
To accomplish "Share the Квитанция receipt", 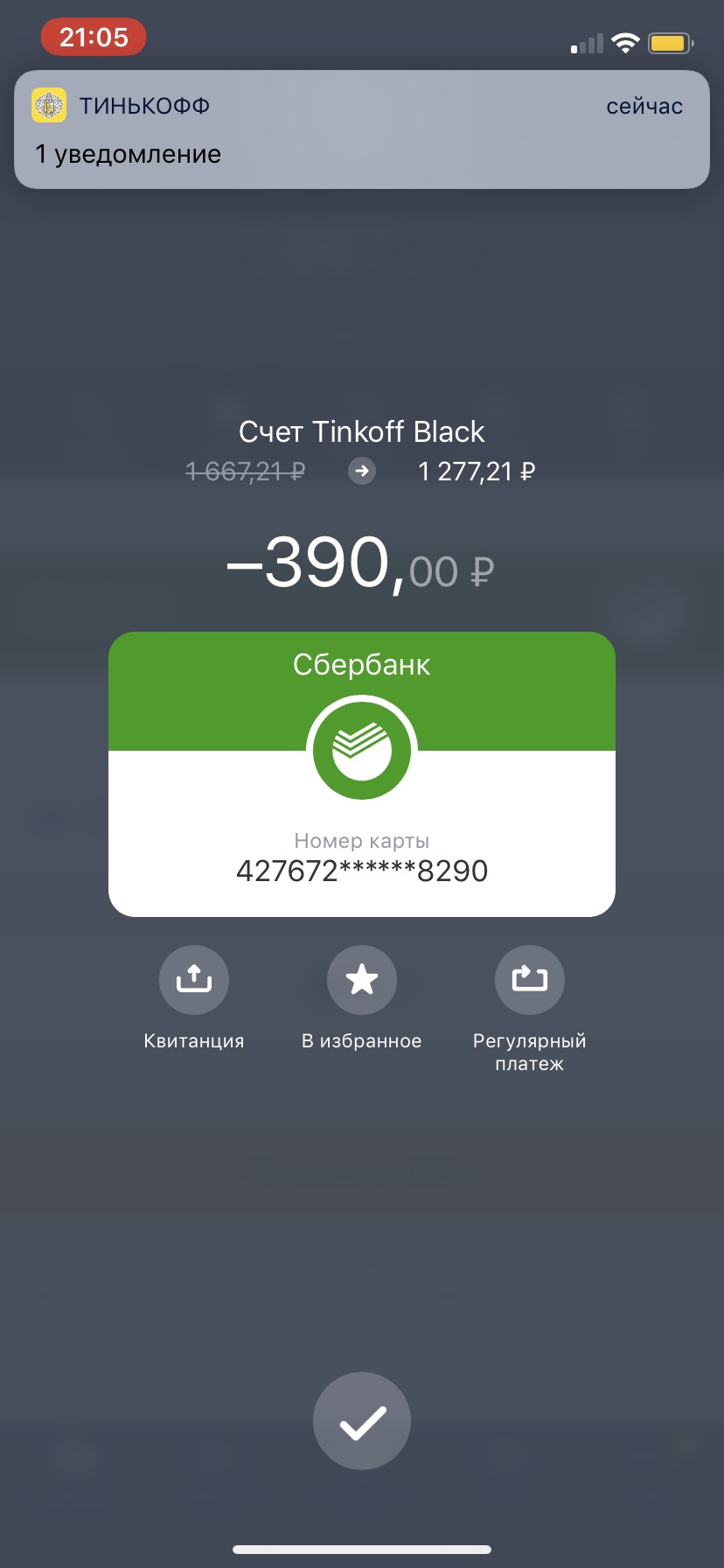I will coord(194,980).
